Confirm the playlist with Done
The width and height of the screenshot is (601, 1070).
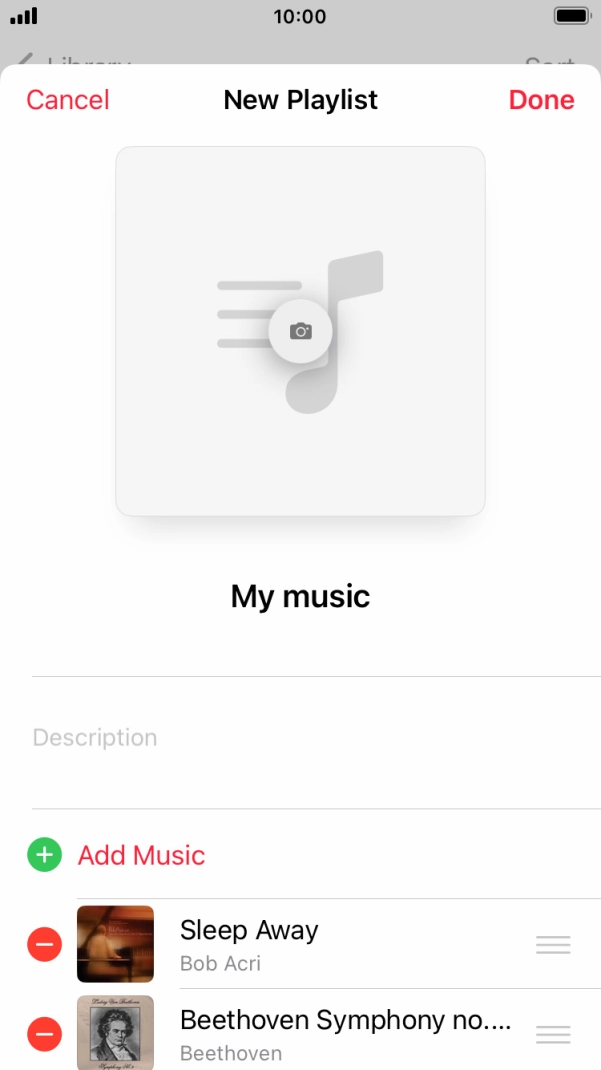coord(541,100)
